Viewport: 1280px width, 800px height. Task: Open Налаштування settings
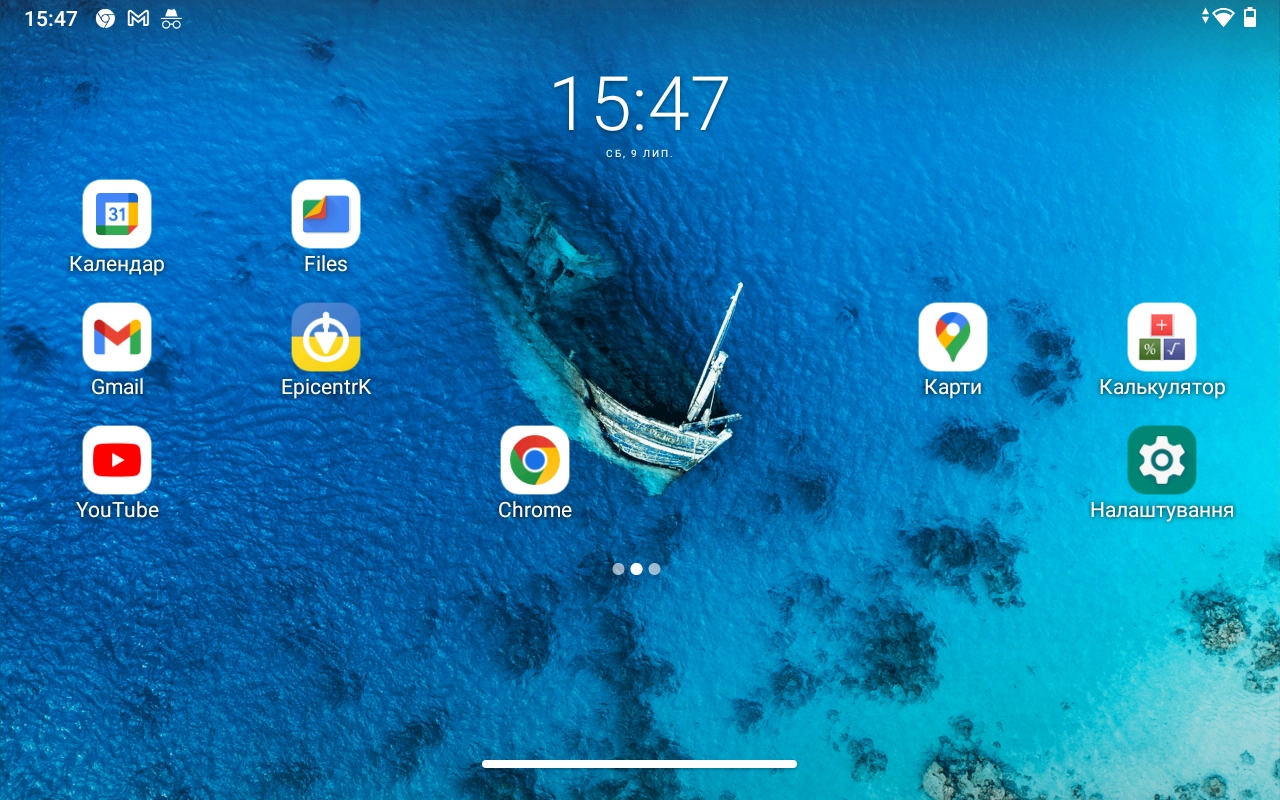1162,460
